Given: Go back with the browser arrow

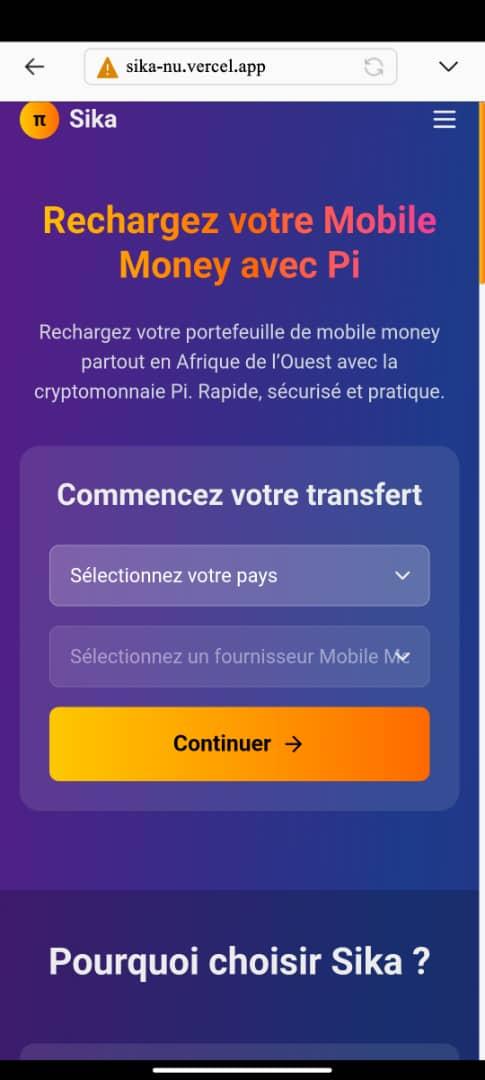Looking at the screenshot, I should 34,66.
